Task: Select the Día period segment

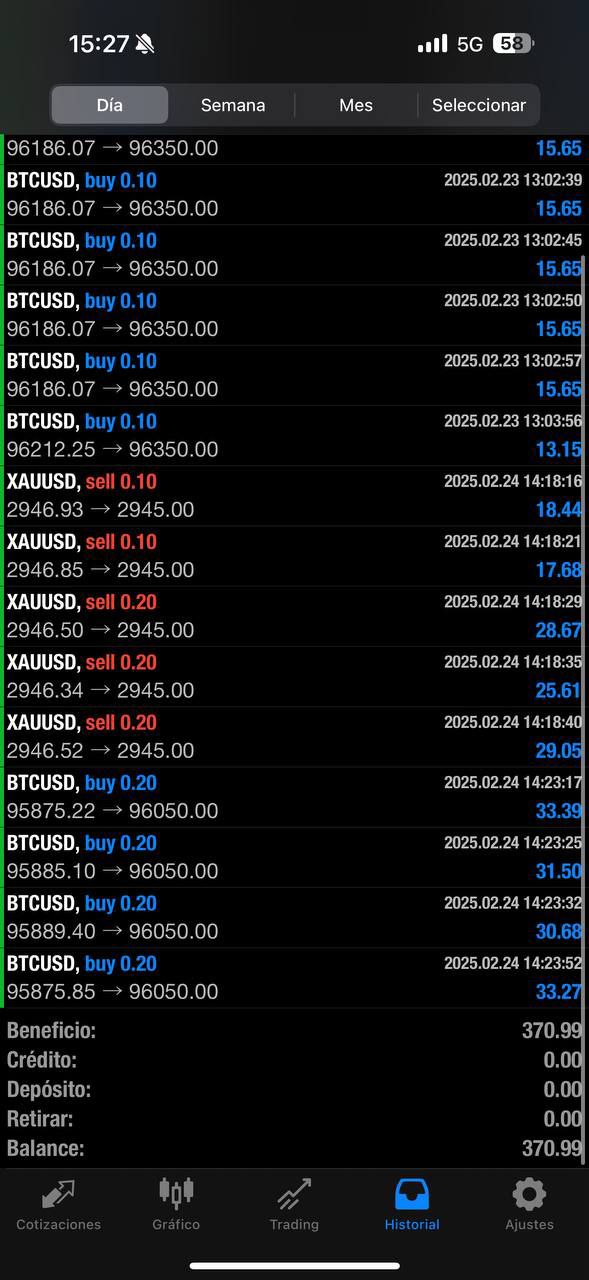Action: [x=110, y=105]
